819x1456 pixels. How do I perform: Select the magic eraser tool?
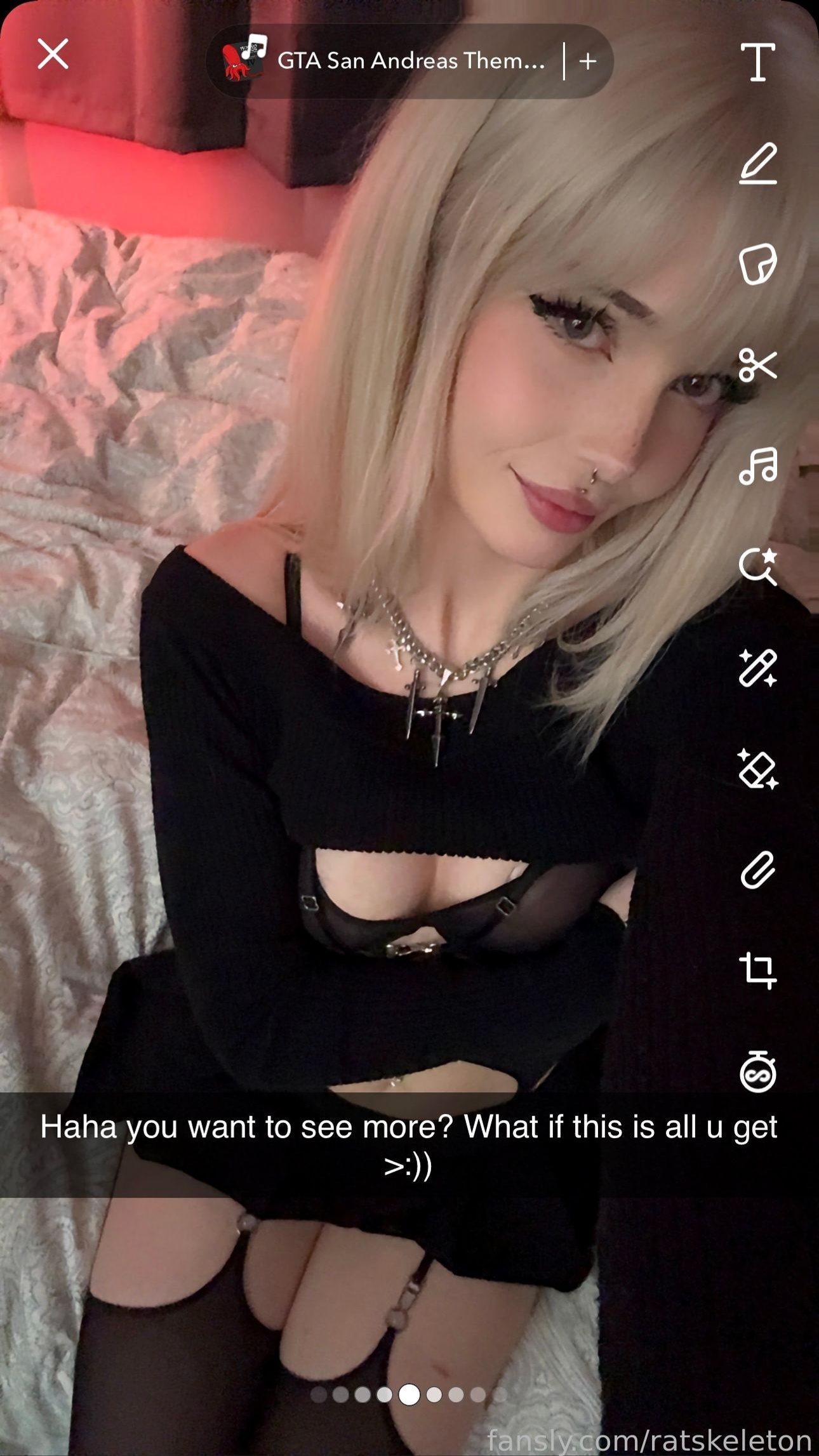pyautogui.click(x=757, y=769)
